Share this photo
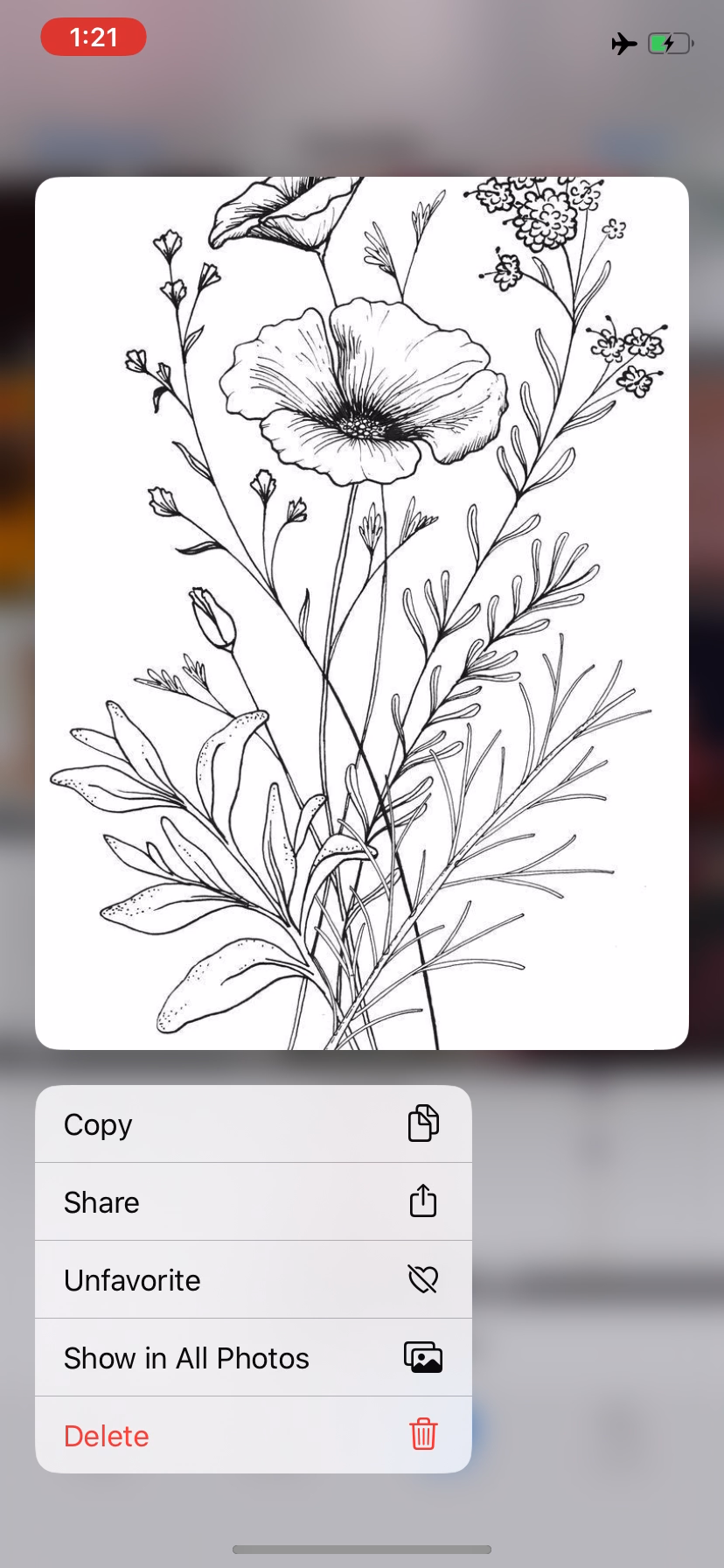724x1568 pixels. click(x=252, y=1202)
